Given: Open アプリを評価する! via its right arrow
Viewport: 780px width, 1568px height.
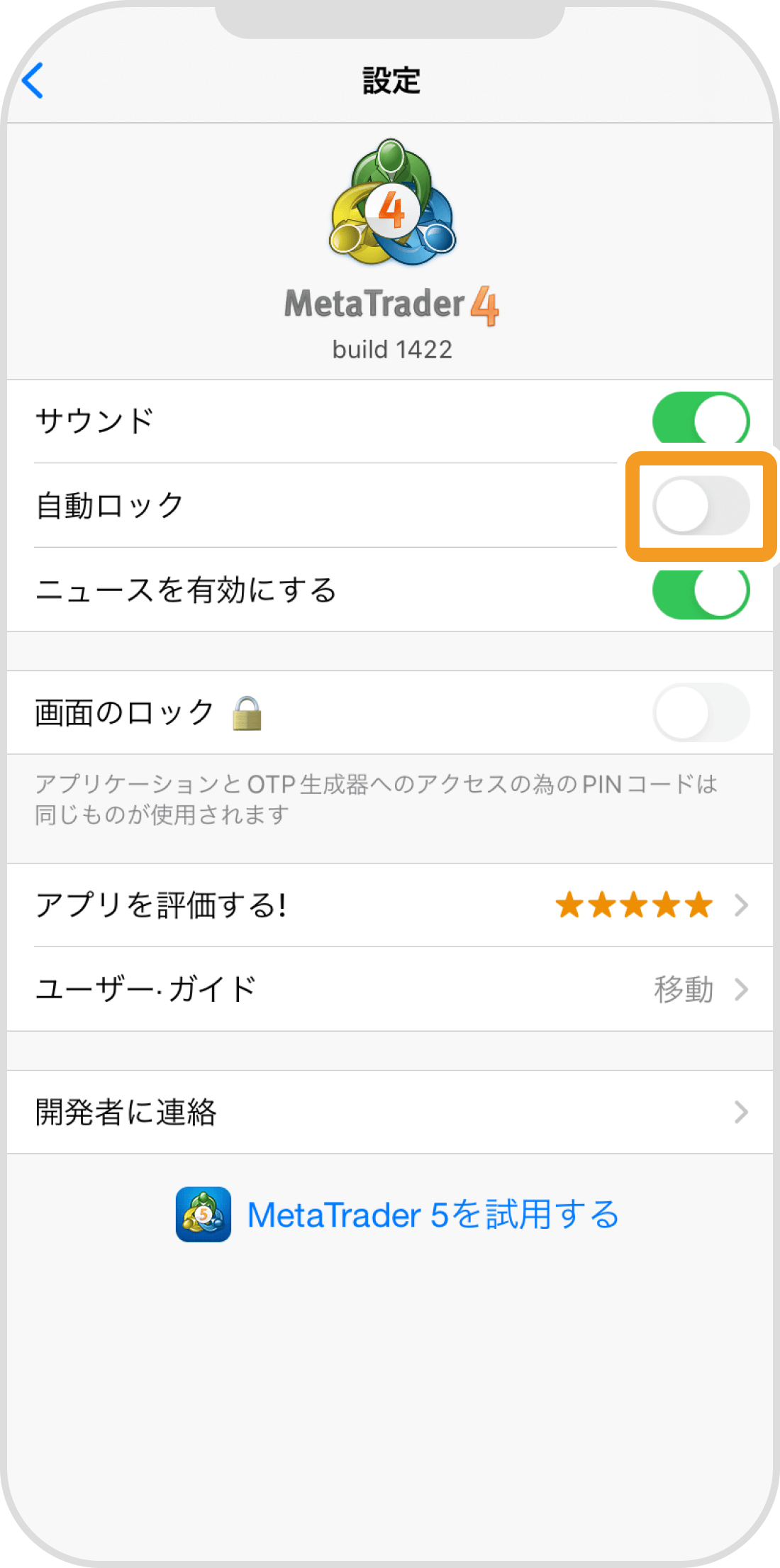Looking at the screenshot, I should (742, 906).
